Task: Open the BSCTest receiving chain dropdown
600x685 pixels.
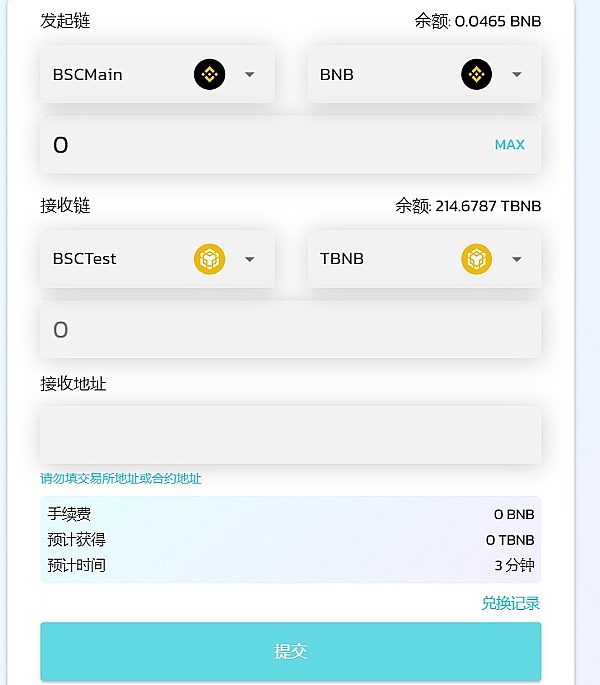Action: [157, 259]
